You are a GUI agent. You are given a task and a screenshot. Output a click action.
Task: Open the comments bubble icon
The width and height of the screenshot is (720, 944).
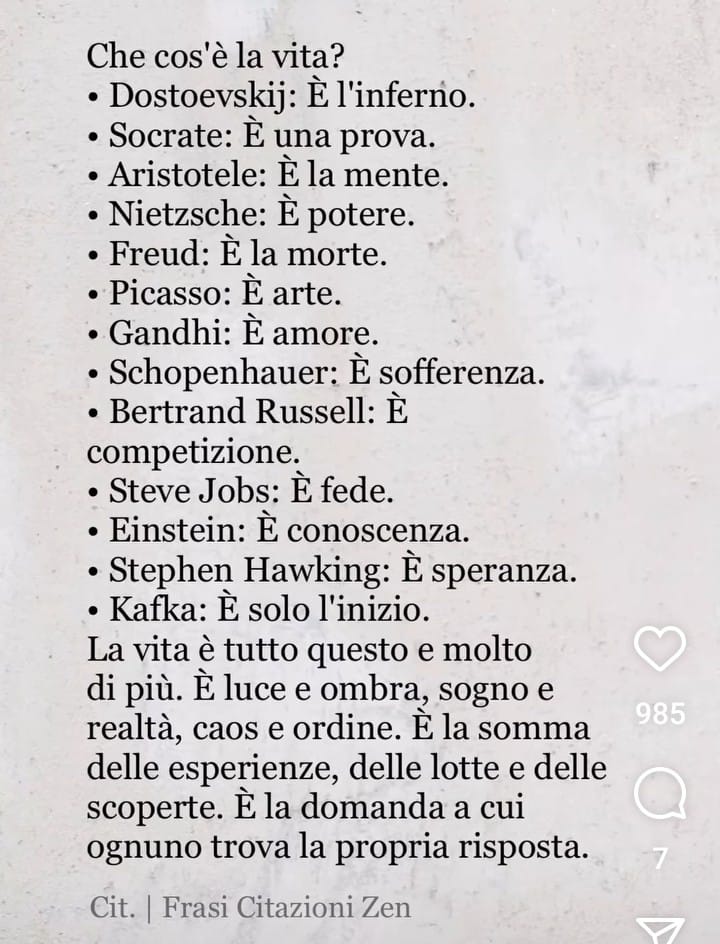[660, 793]
